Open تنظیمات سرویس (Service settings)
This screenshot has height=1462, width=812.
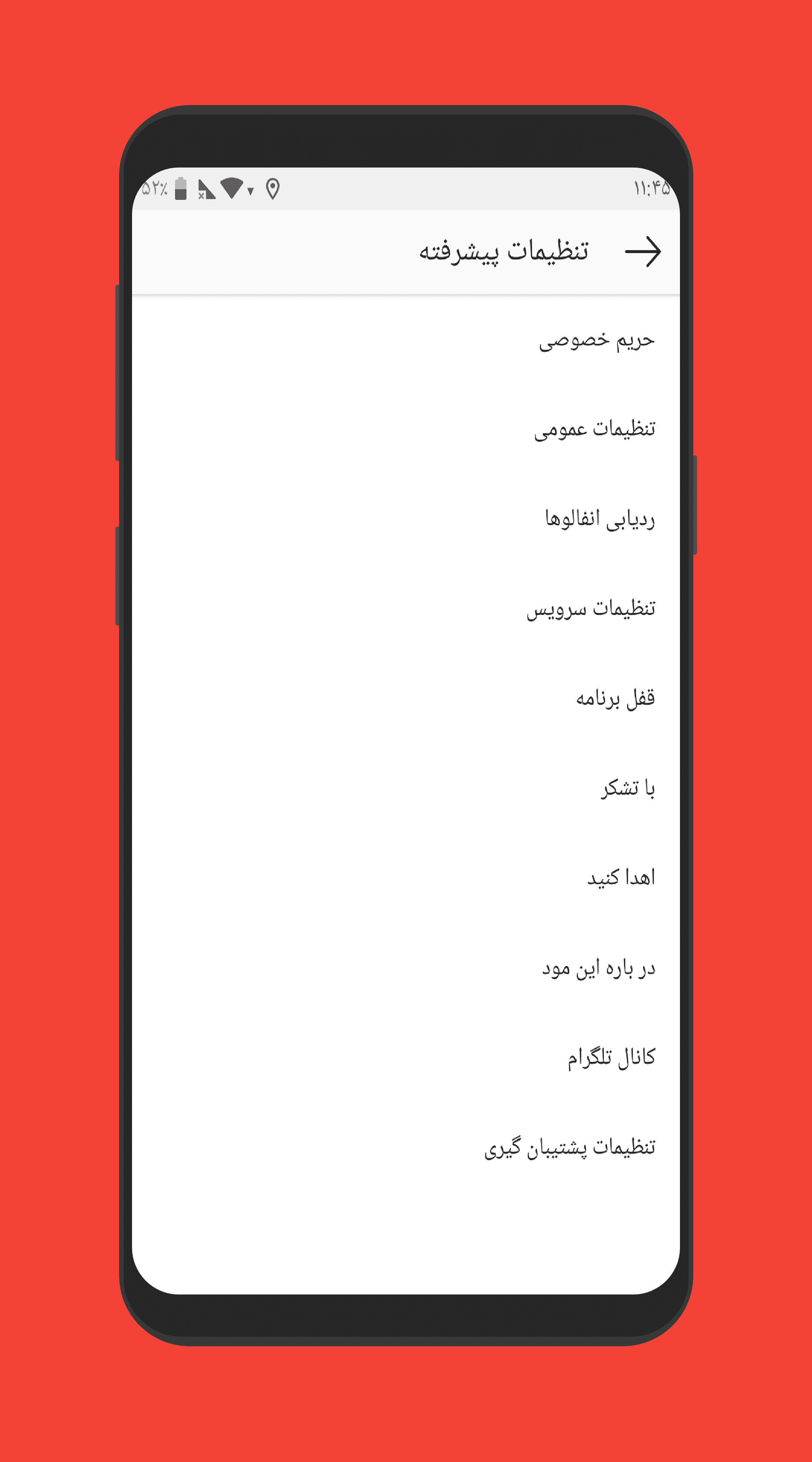[x=591, y=609]
